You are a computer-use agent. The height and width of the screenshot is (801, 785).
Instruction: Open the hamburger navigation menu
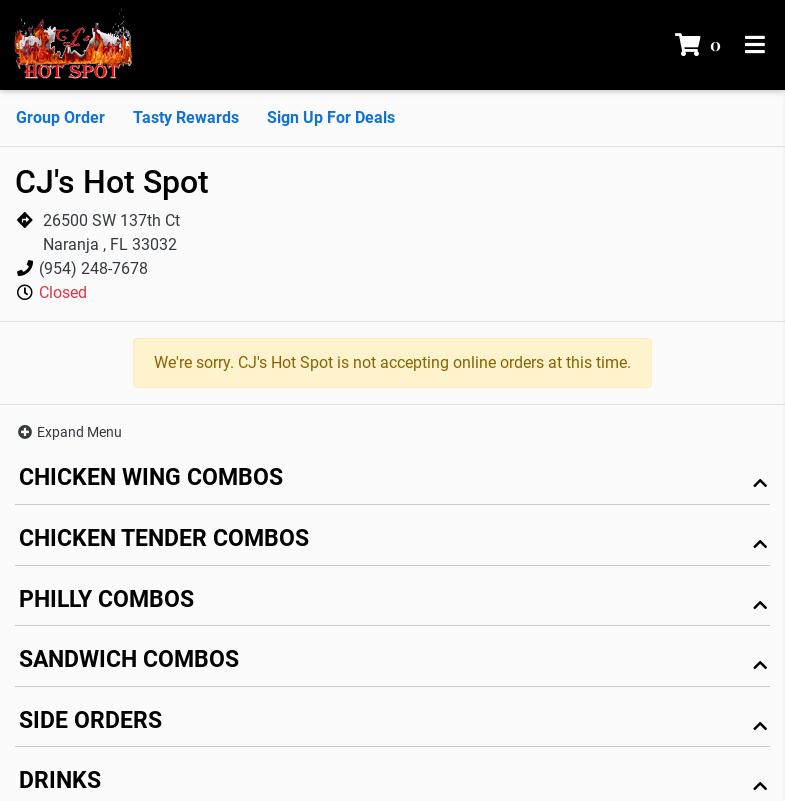(755, 45)
